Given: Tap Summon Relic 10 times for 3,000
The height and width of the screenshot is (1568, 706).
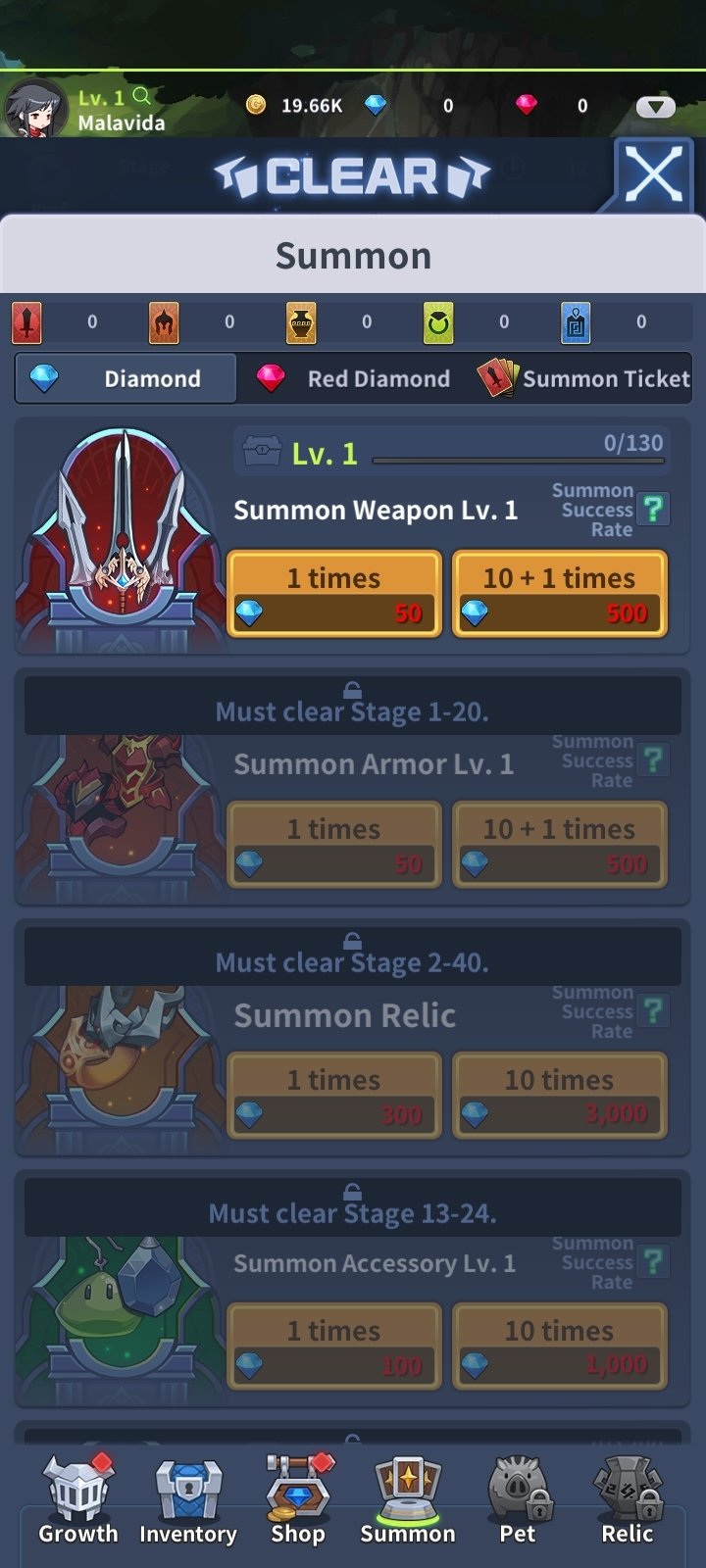Looking at the screenshot, I should pos(560,1096).
